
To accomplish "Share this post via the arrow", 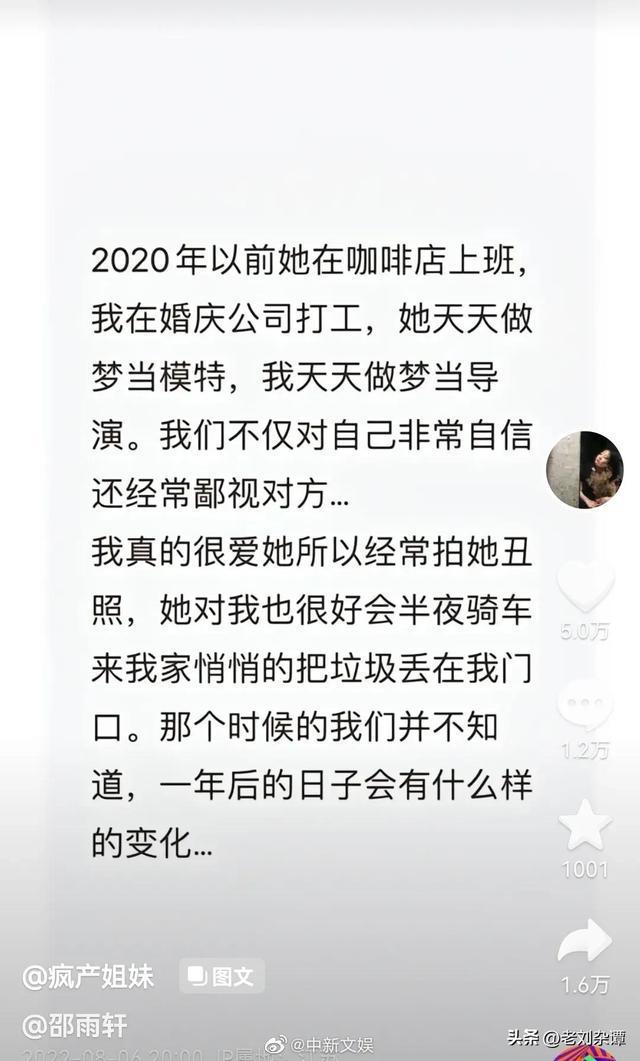I will point(585,942).
